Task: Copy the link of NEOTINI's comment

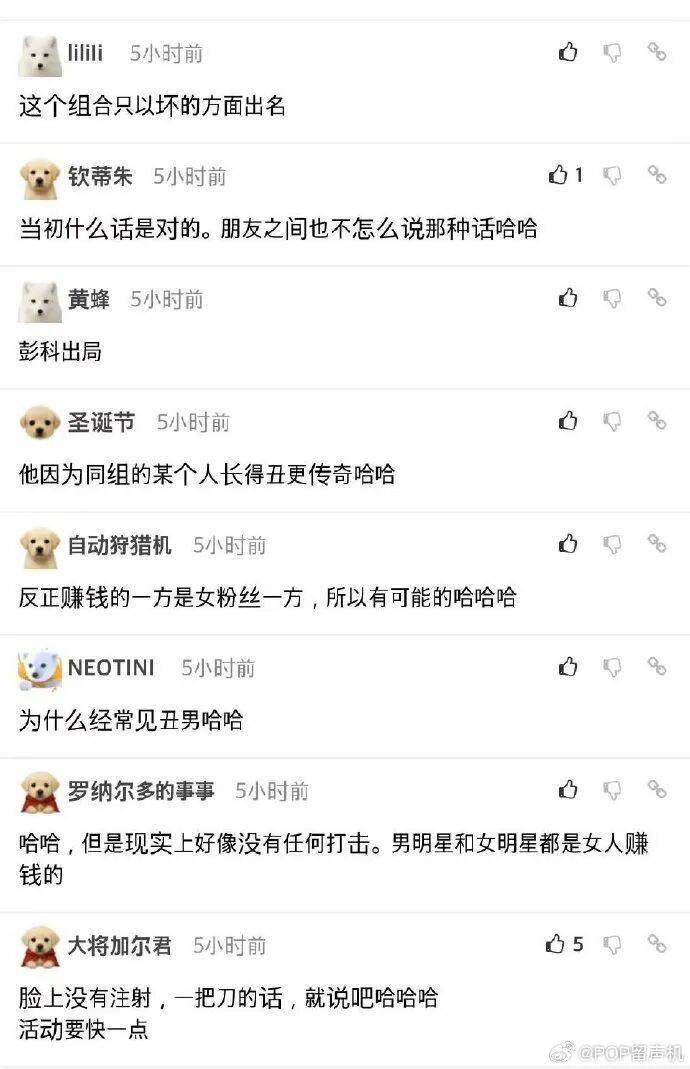Action: 656,667
